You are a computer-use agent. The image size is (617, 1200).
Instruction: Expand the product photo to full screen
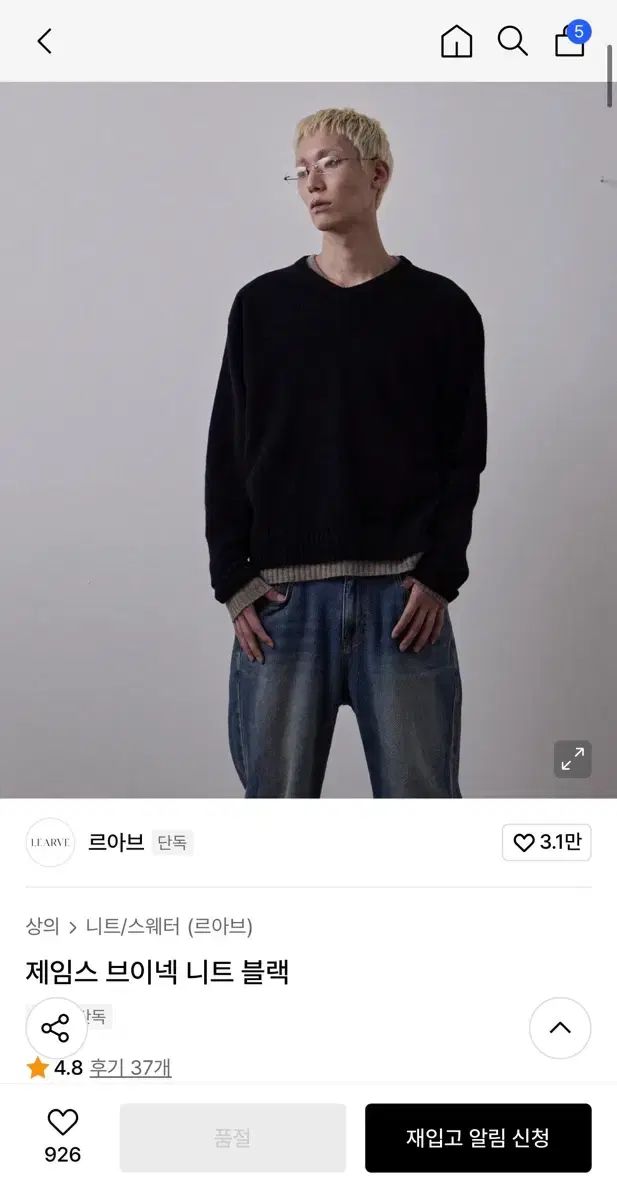point(573,759)
